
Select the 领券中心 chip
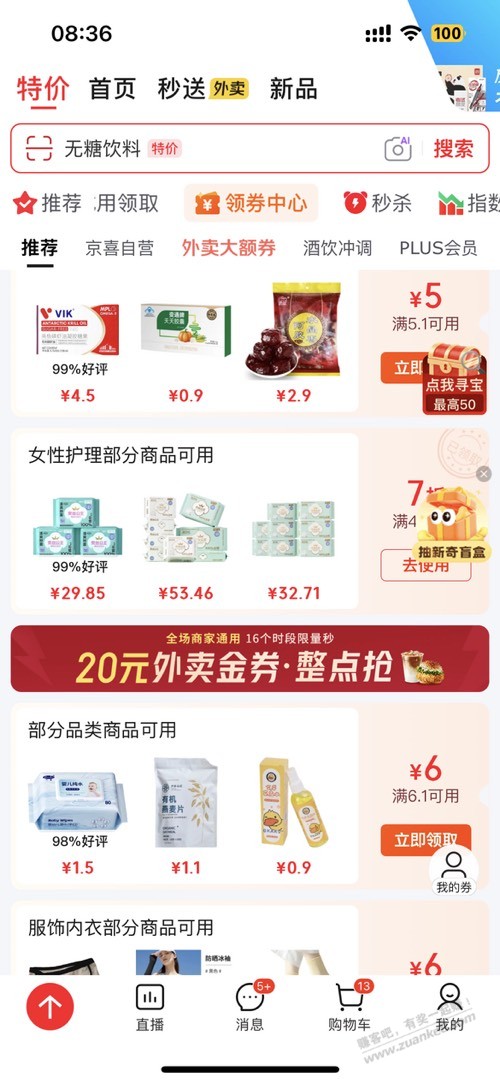(x=251, y=203)
